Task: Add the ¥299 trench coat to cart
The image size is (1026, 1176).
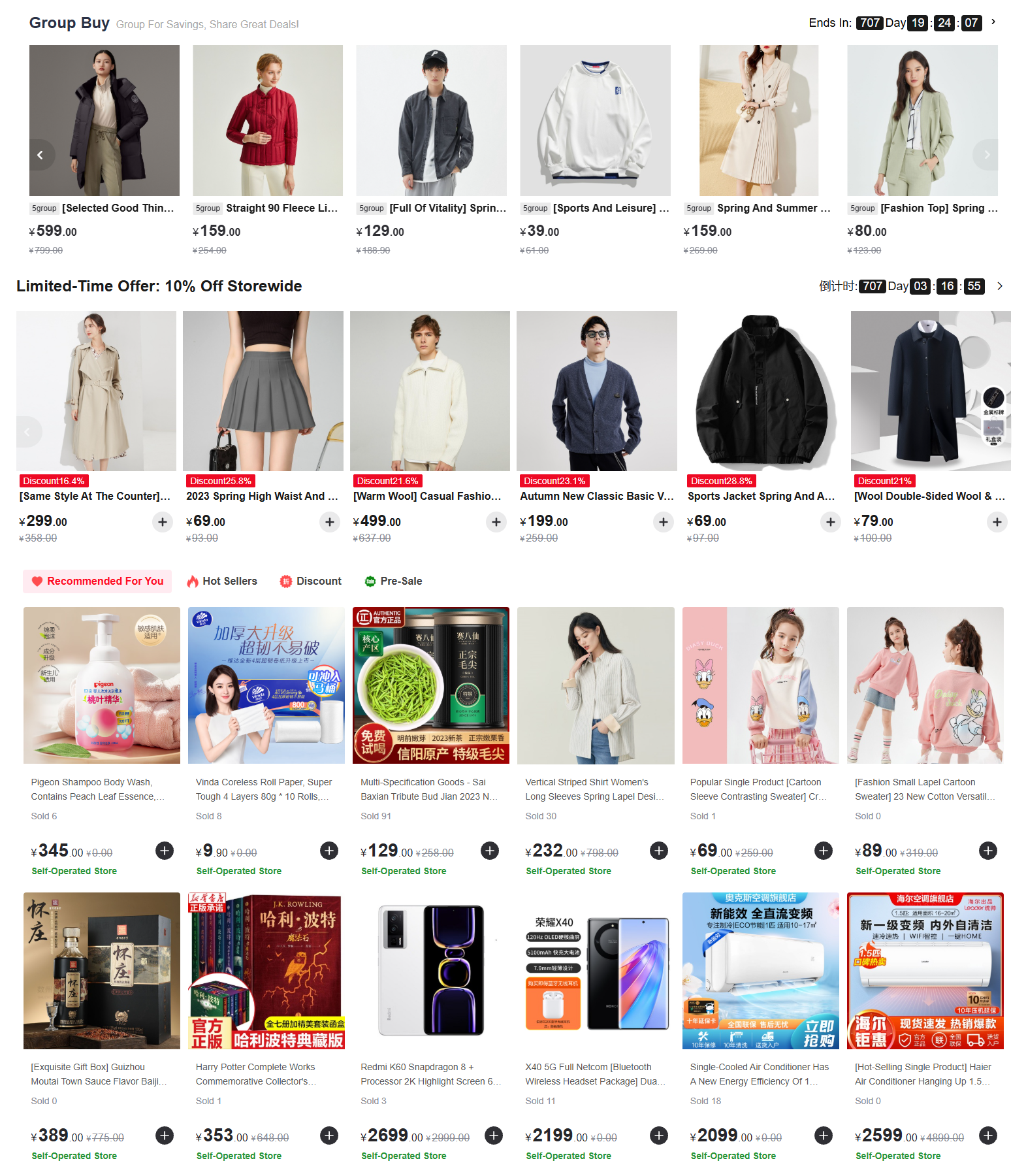Action: [163, 522]
